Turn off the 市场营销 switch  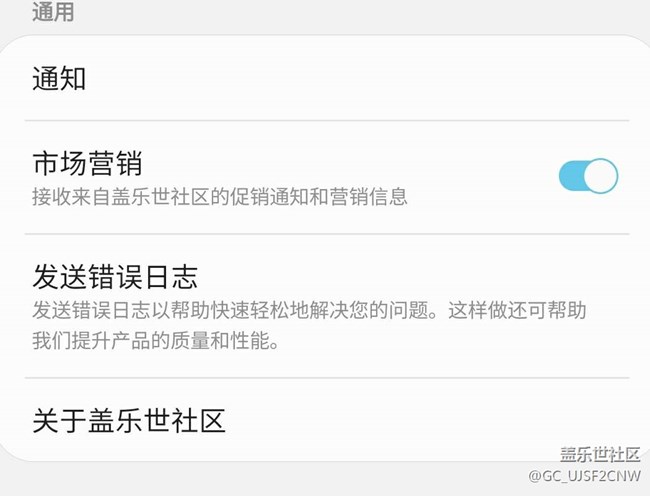[588, 176]
